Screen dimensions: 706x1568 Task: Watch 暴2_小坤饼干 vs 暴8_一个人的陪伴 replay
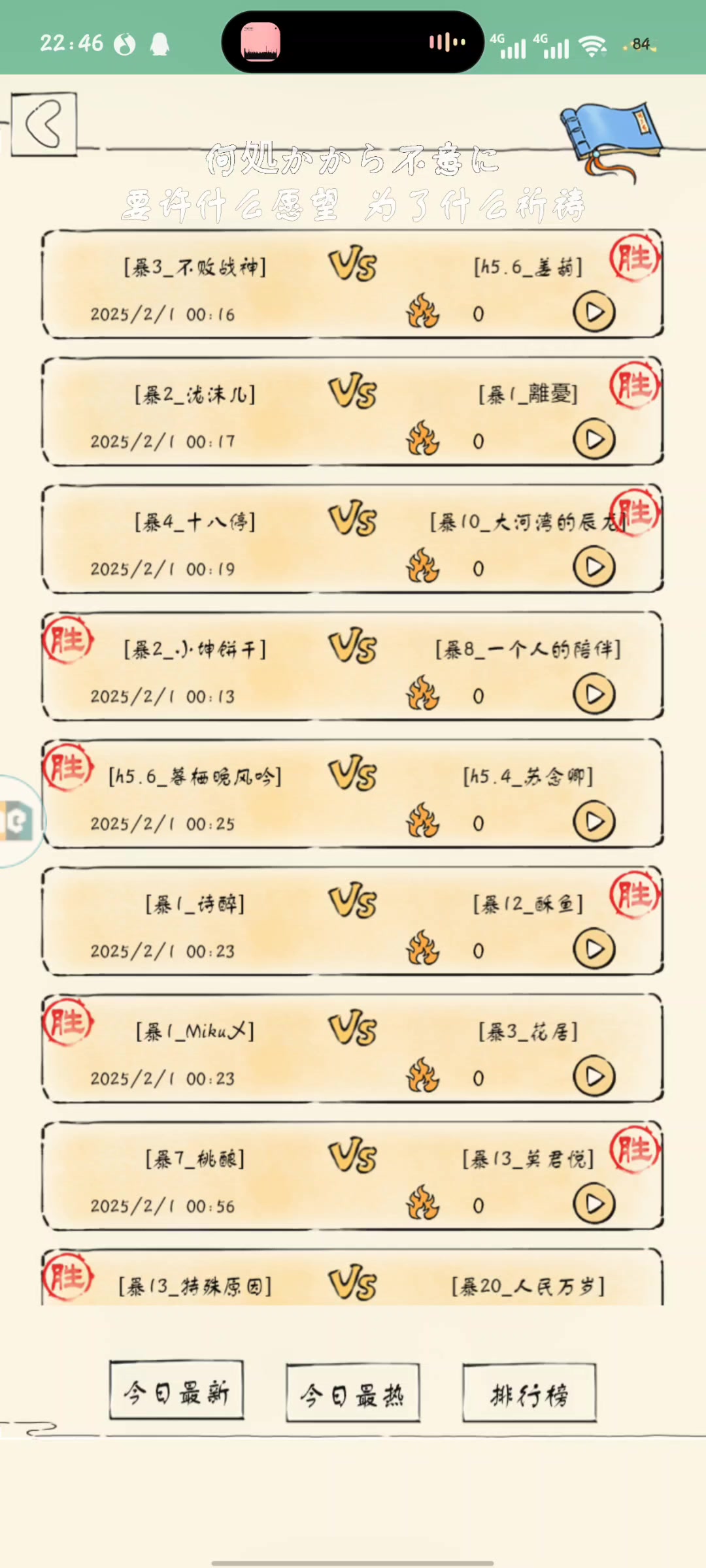[x=594, y=694]
